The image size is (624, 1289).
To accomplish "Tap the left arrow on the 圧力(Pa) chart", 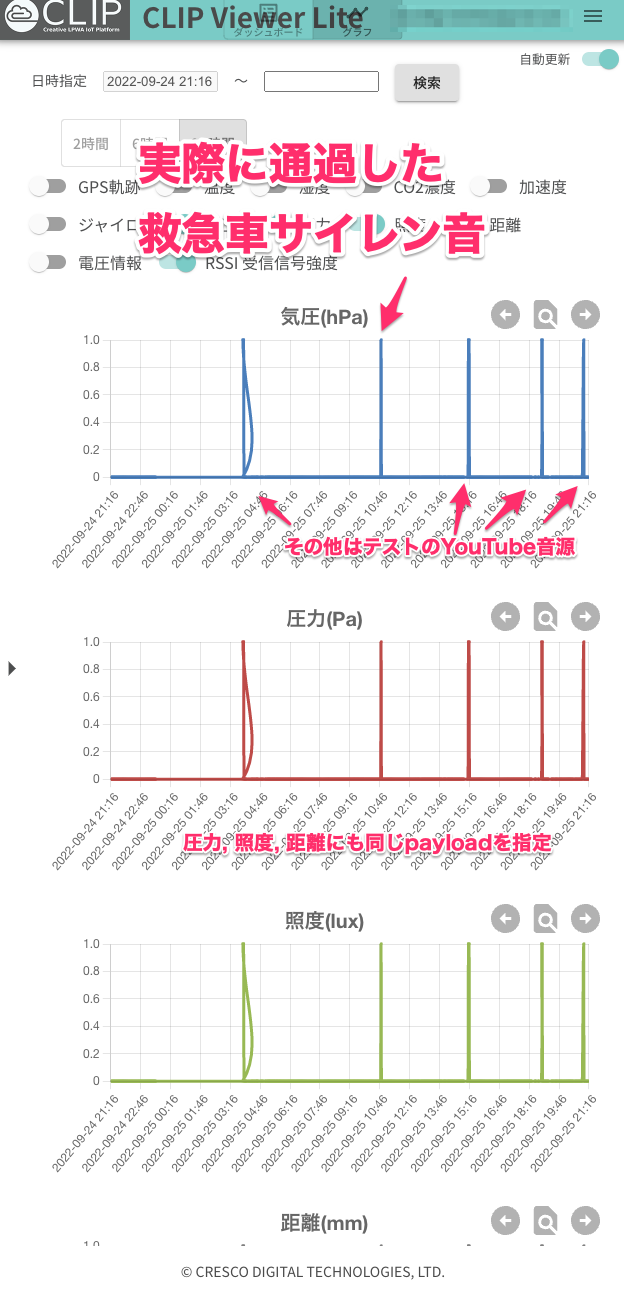I will (x=506, y=616).
